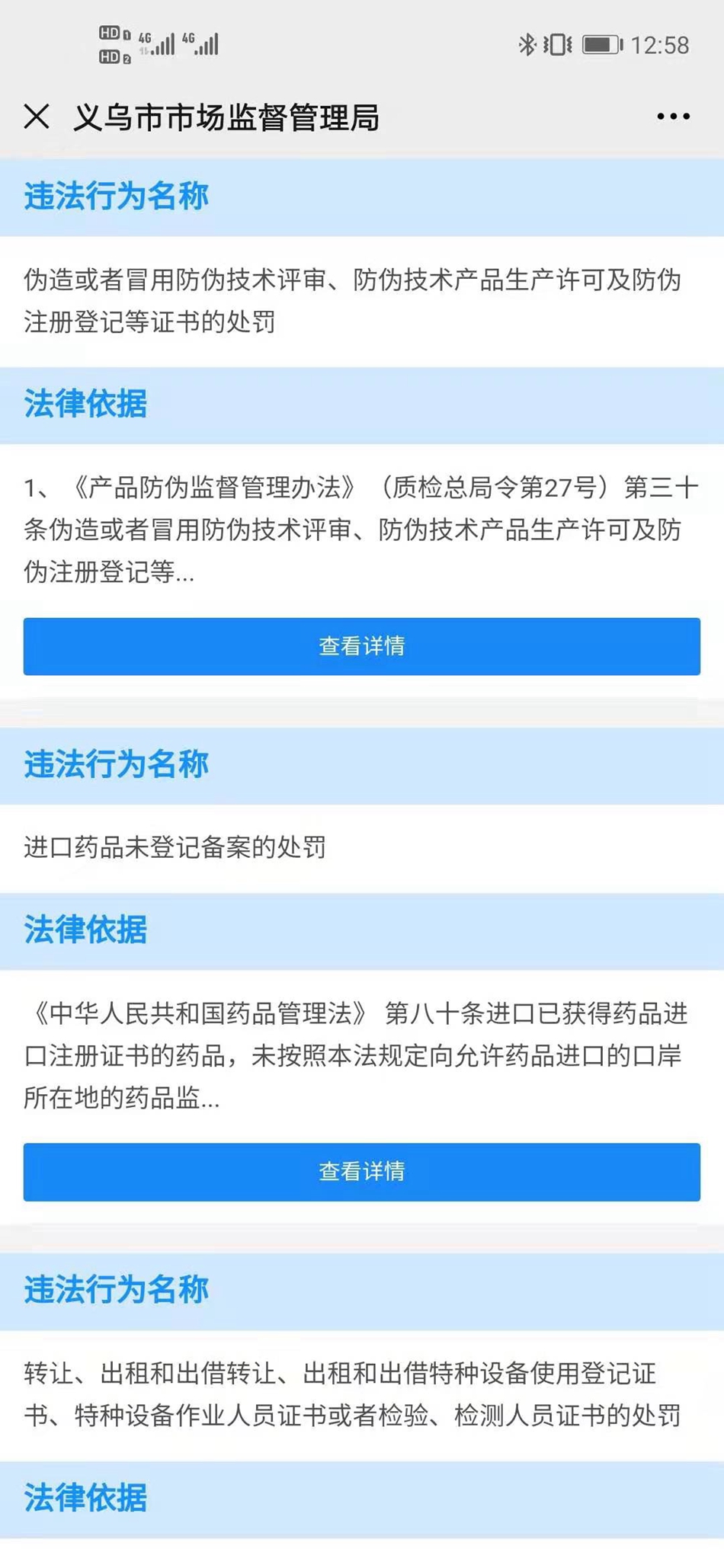Viewport: 724px width, 1568px height.
Task: Tap 查看详情 under 产品防伪监督管理办法 entry
Action: (x=361, y=646)
